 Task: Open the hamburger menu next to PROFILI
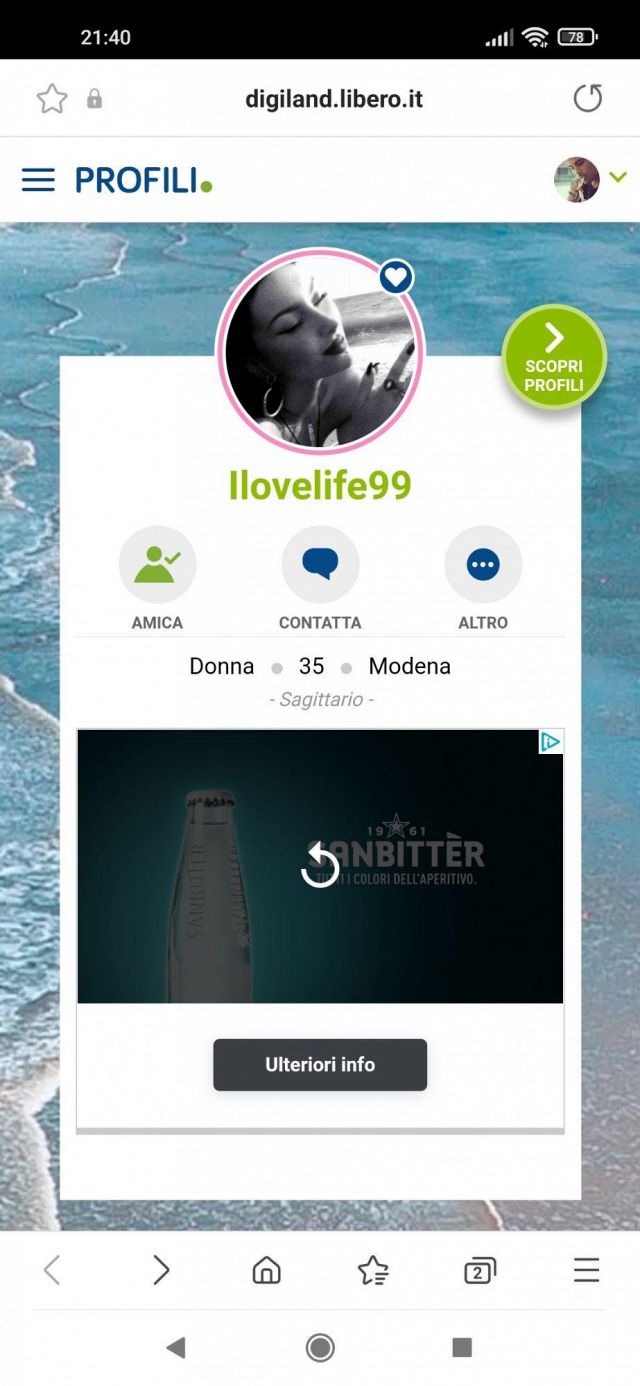[x=38, y=180]
